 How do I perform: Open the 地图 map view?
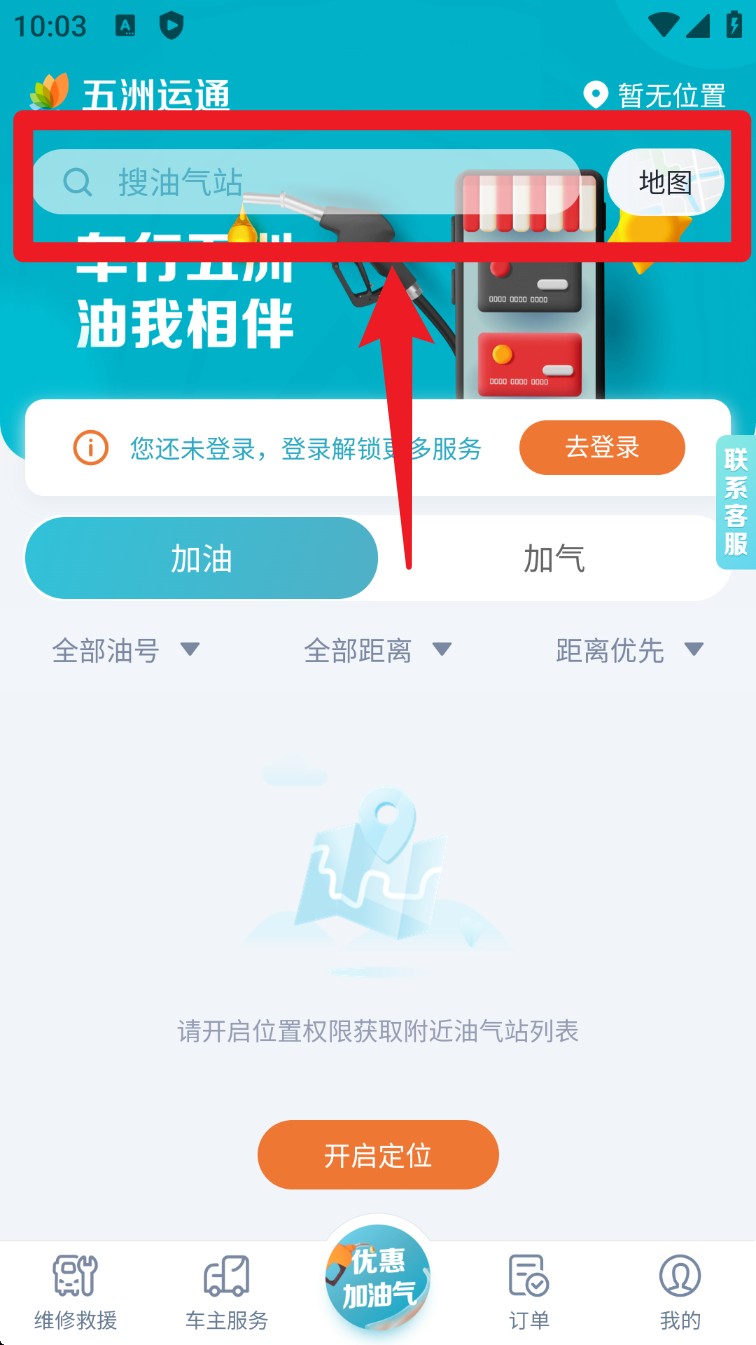click(x=665, y=182)
